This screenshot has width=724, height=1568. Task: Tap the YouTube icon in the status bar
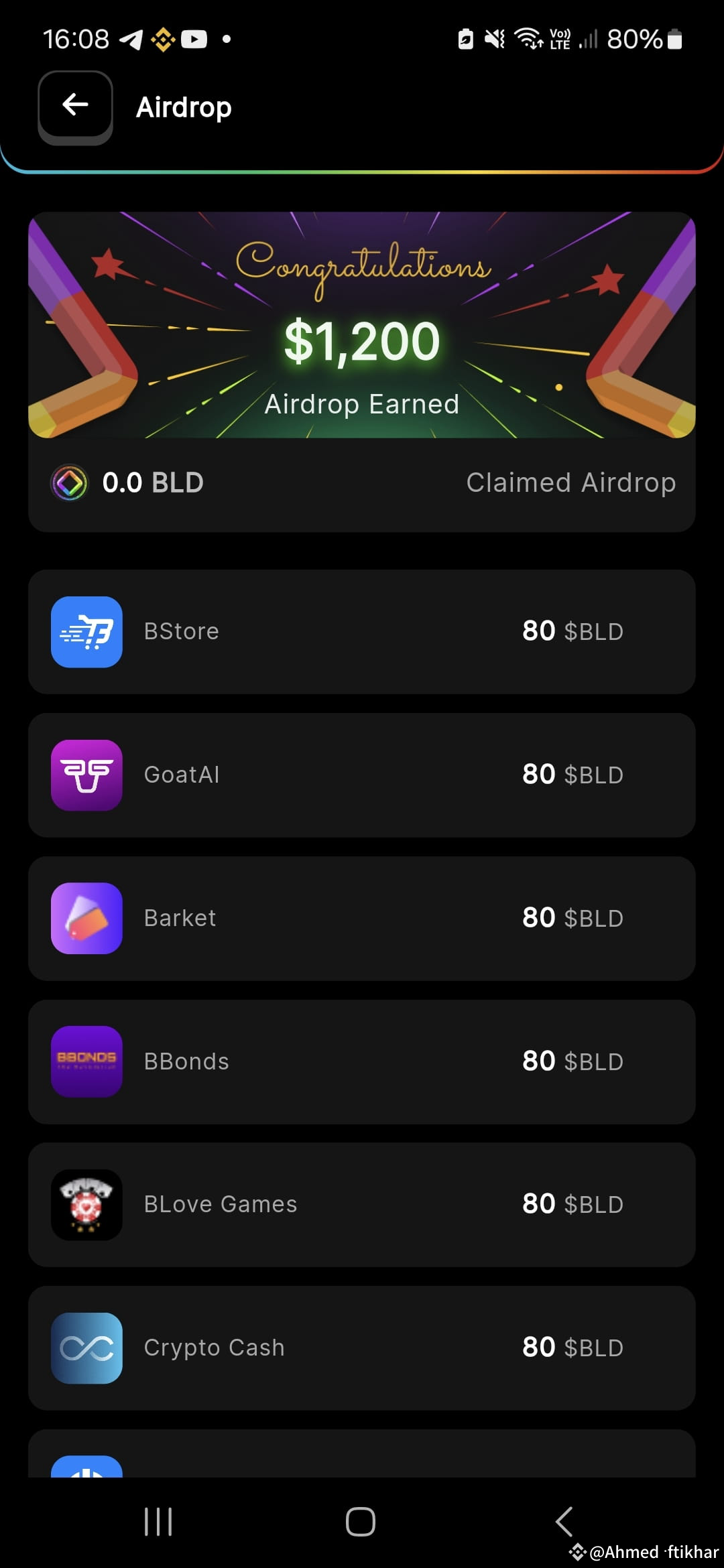[195, 39]
